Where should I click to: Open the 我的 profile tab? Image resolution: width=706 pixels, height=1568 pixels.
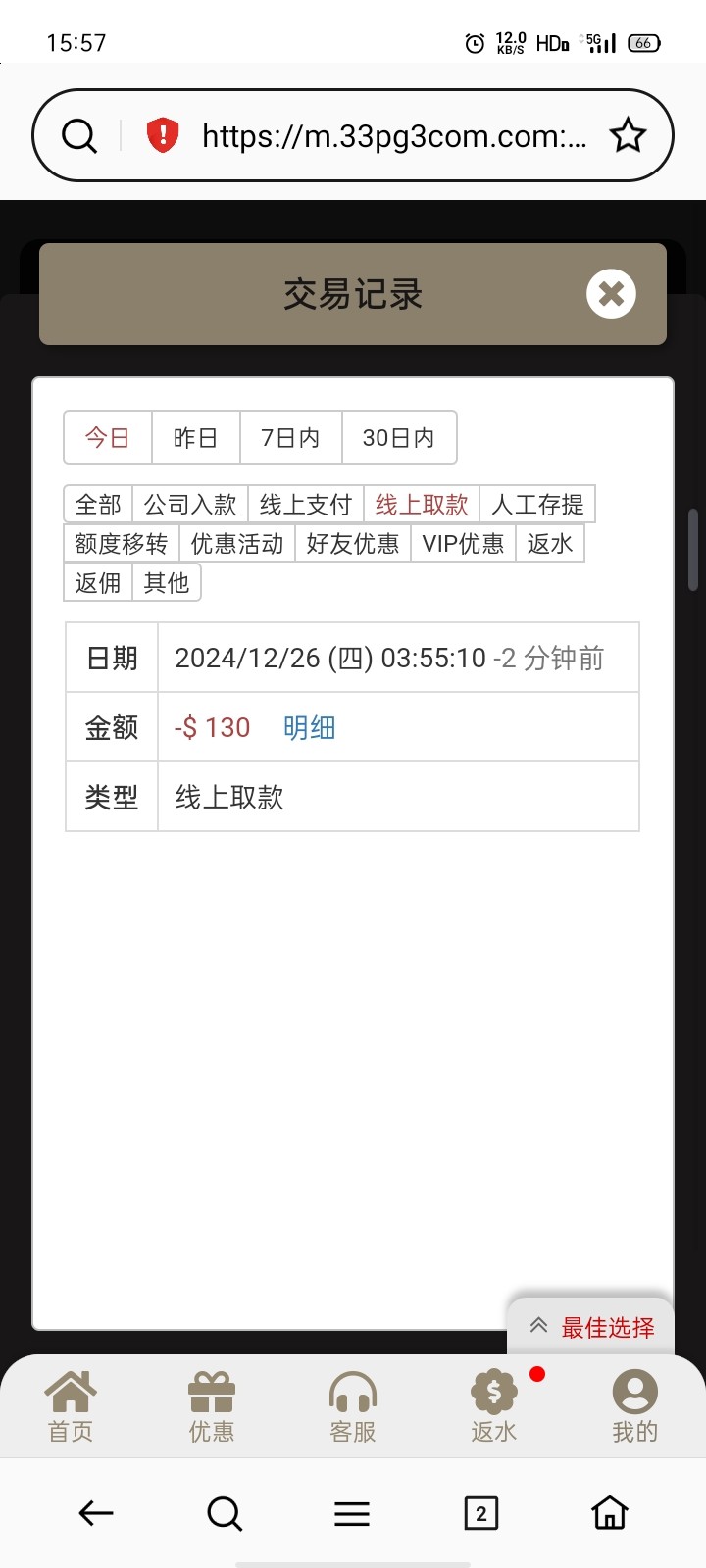pyautogui.click(x=634, y=1406)
